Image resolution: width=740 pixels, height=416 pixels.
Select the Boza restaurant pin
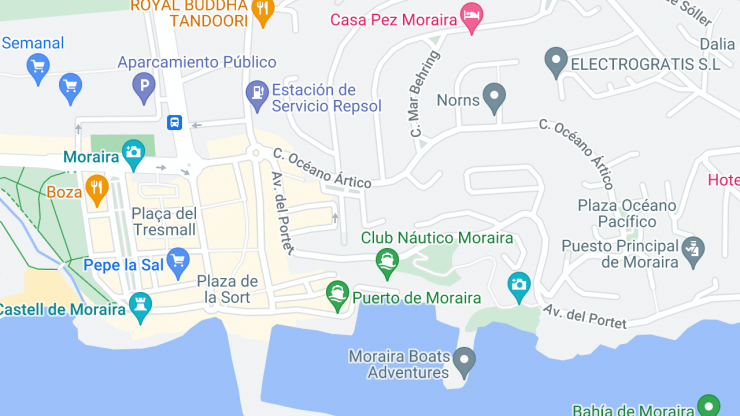96,187
